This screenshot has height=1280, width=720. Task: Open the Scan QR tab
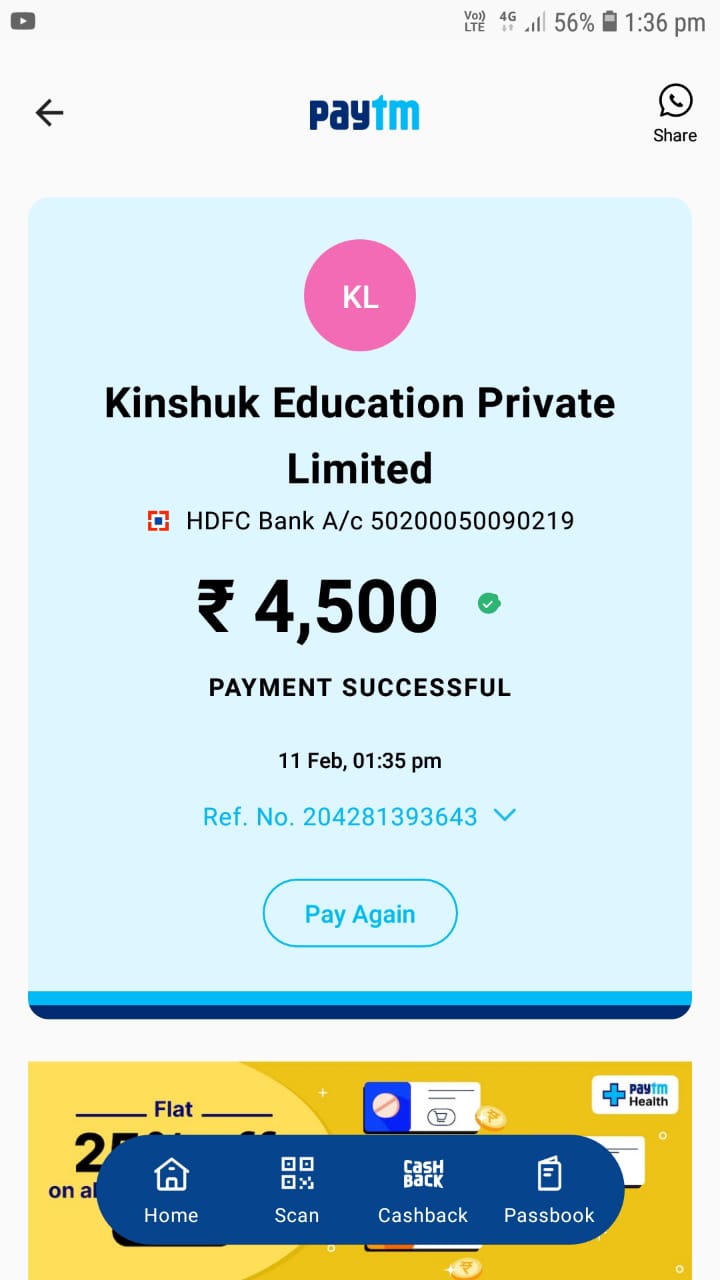click(x=297, y=1190)
